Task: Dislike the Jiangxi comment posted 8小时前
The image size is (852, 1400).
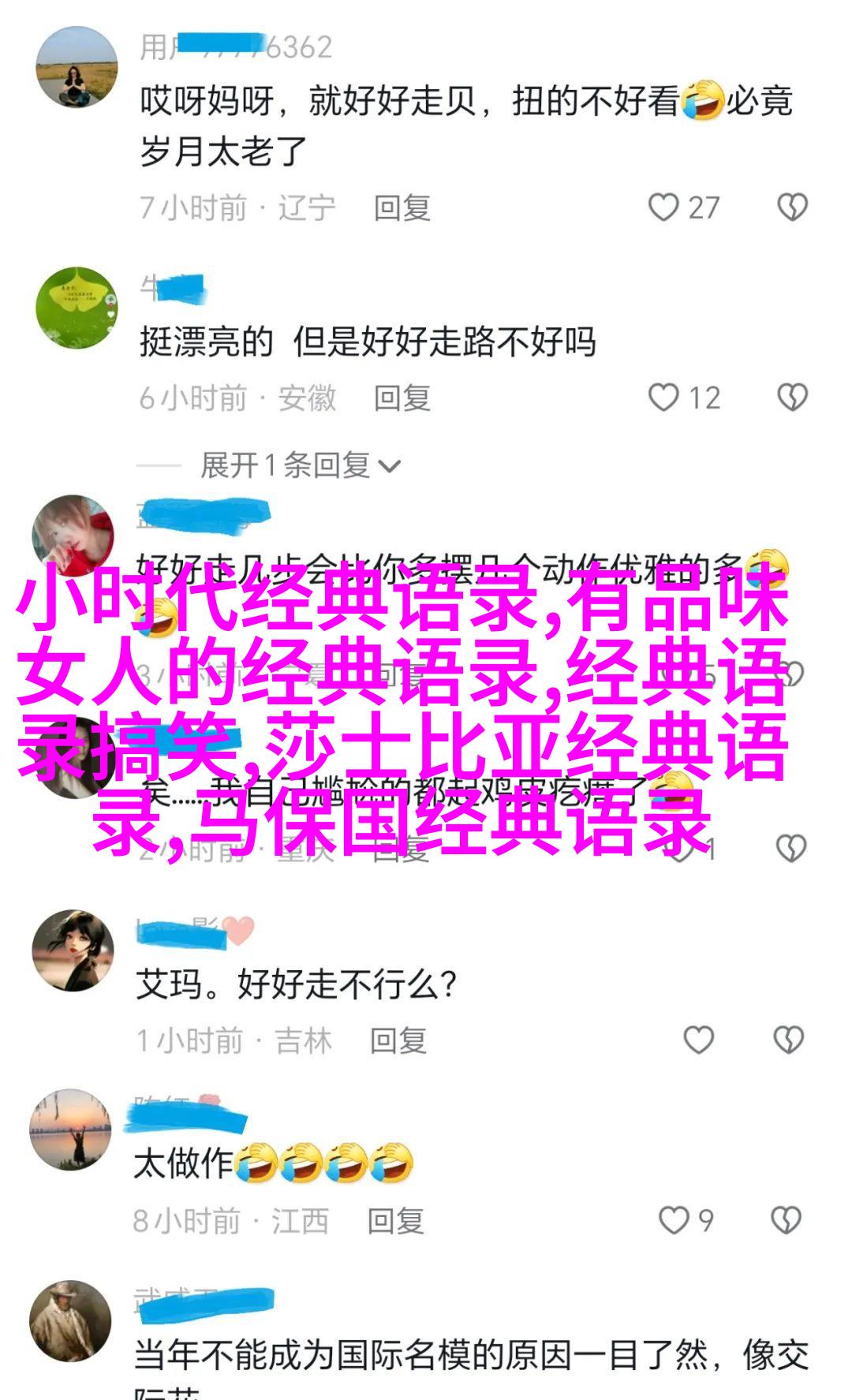Action: click(786, 1220)
